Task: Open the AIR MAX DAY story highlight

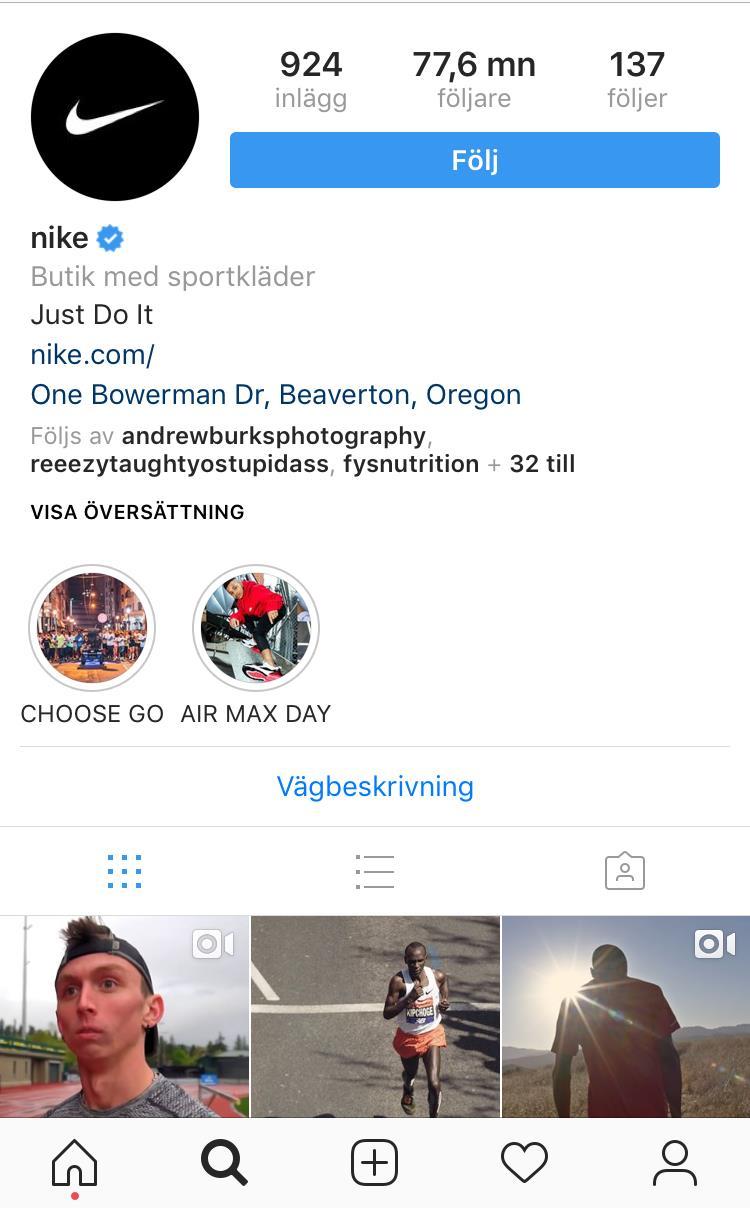Action: click(256, 629)
